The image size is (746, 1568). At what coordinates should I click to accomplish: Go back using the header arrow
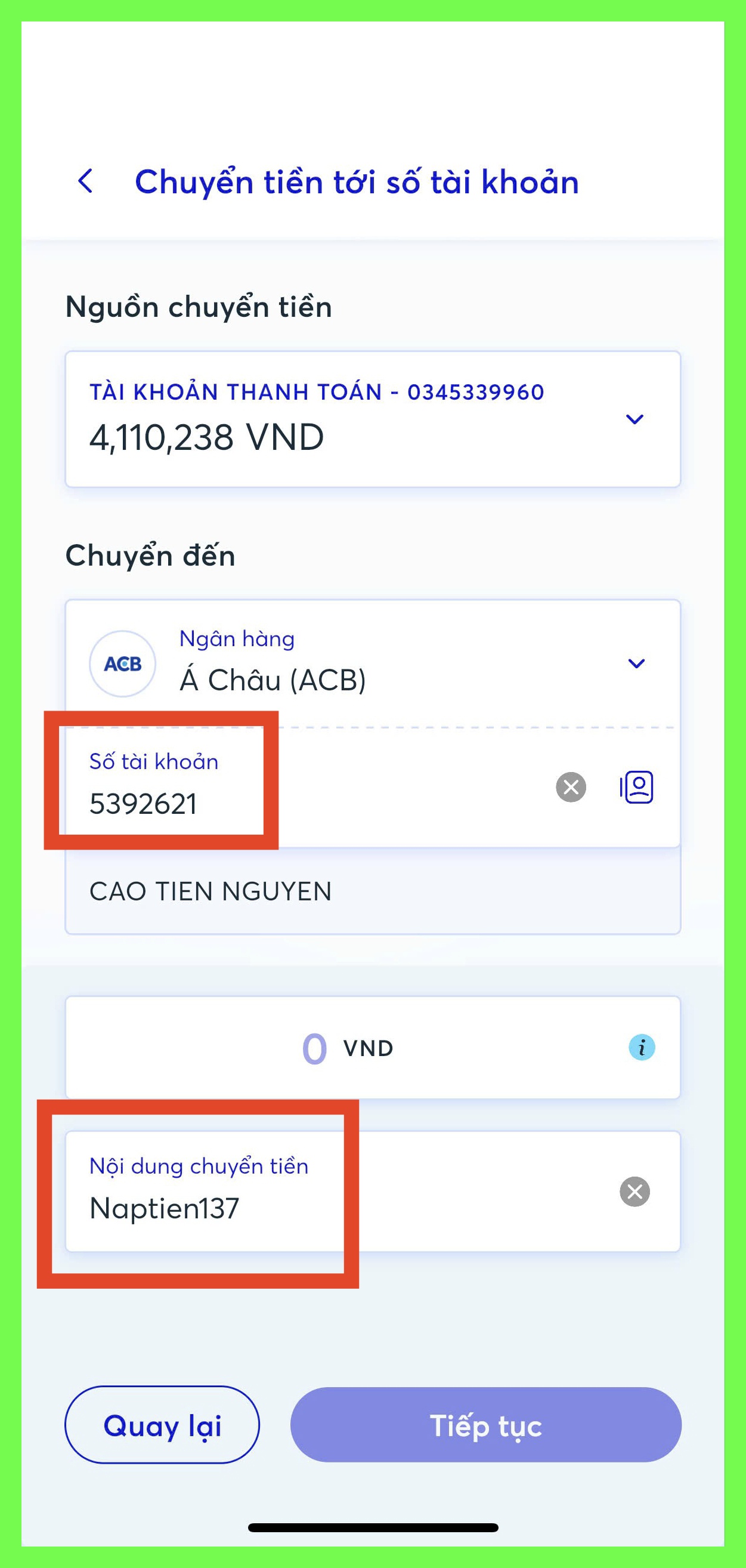86,181
